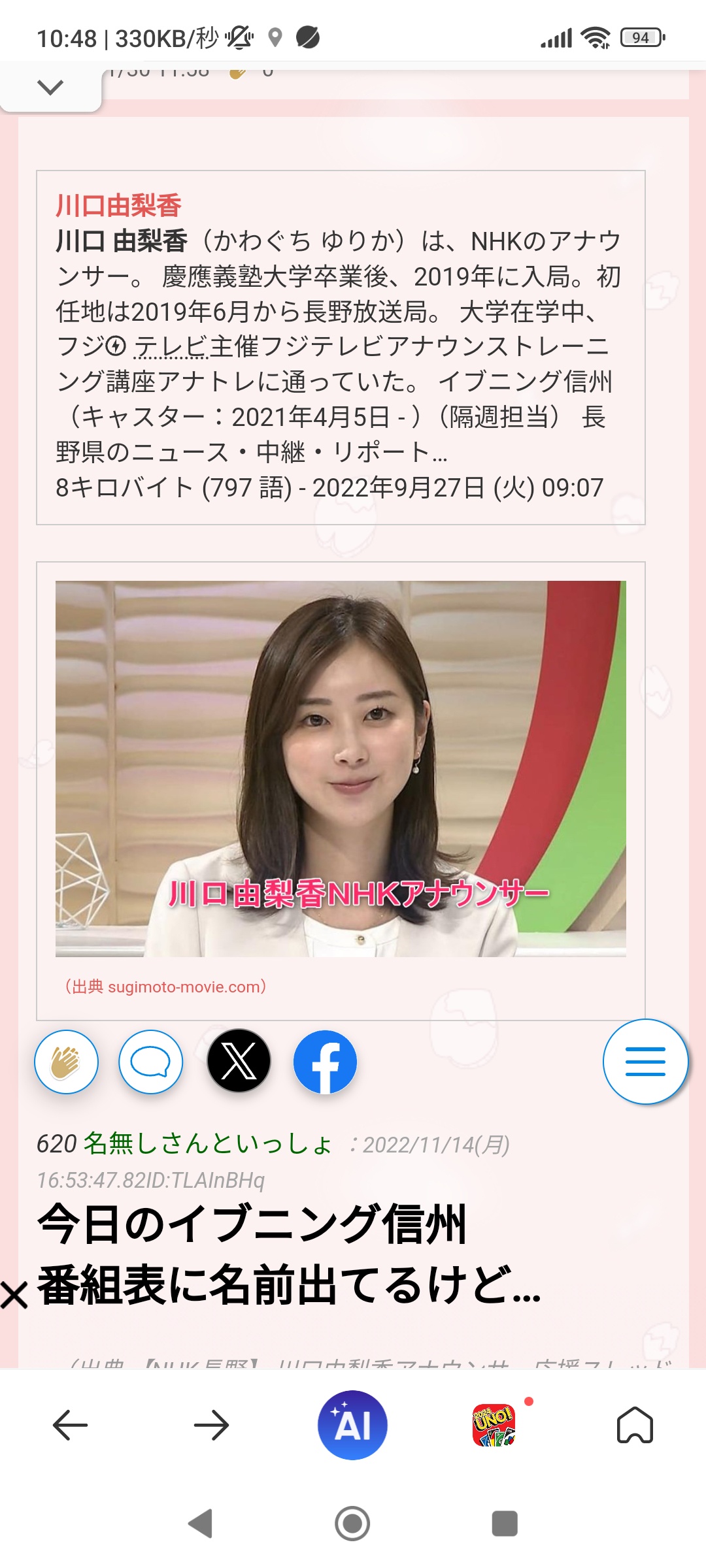
Task: Open the 川口由梨香NHKアナウンサー image
Action: [341, 769]
